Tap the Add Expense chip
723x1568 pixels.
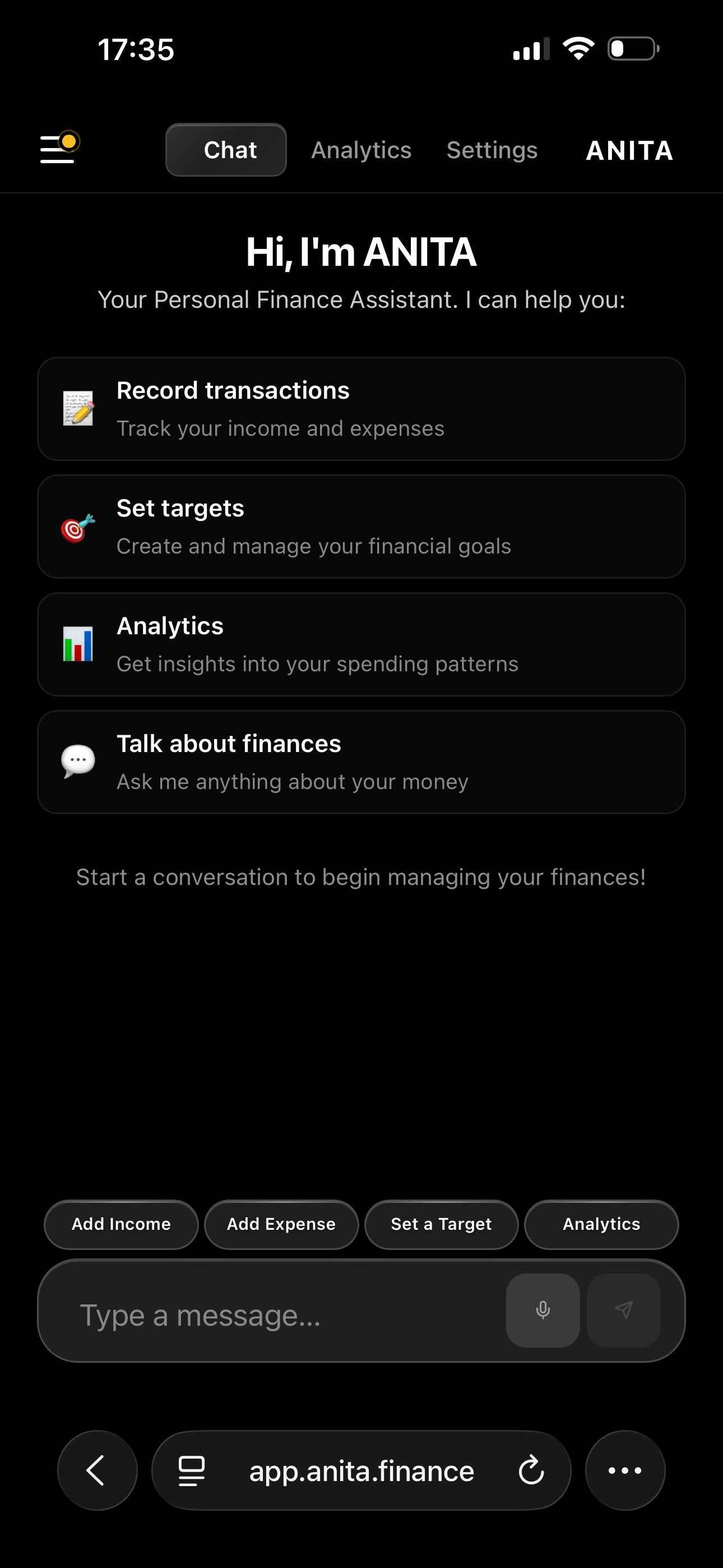(x=281, y=1224)
